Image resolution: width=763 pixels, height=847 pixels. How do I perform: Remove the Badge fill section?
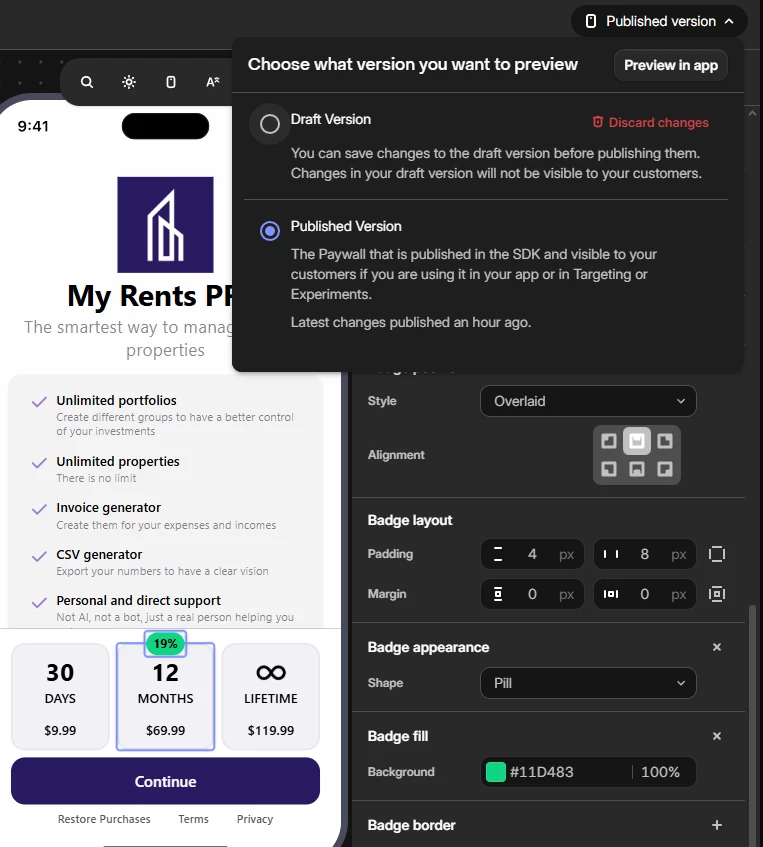pyautogui.click(x=716, y=736)
